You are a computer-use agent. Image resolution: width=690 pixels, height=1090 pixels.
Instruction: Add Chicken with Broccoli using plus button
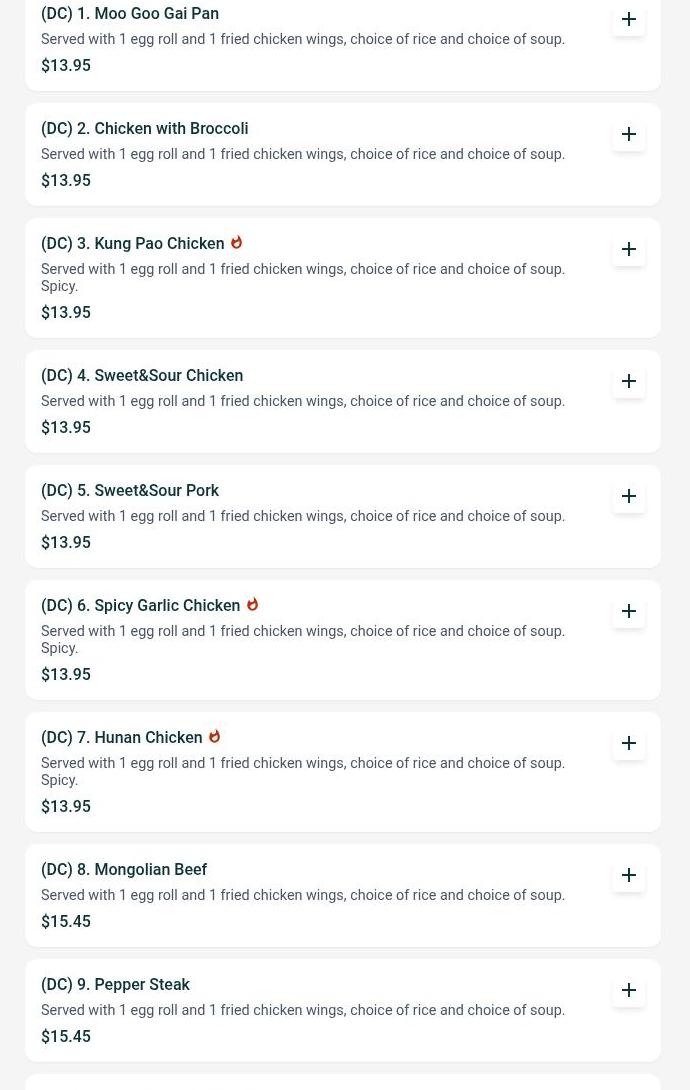click(x=629, y=134)
